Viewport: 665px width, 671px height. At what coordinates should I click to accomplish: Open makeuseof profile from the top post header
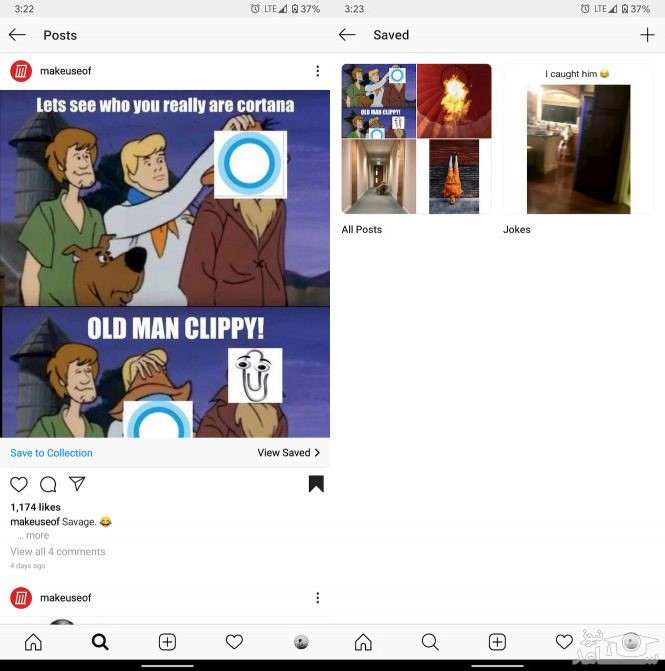65,71
